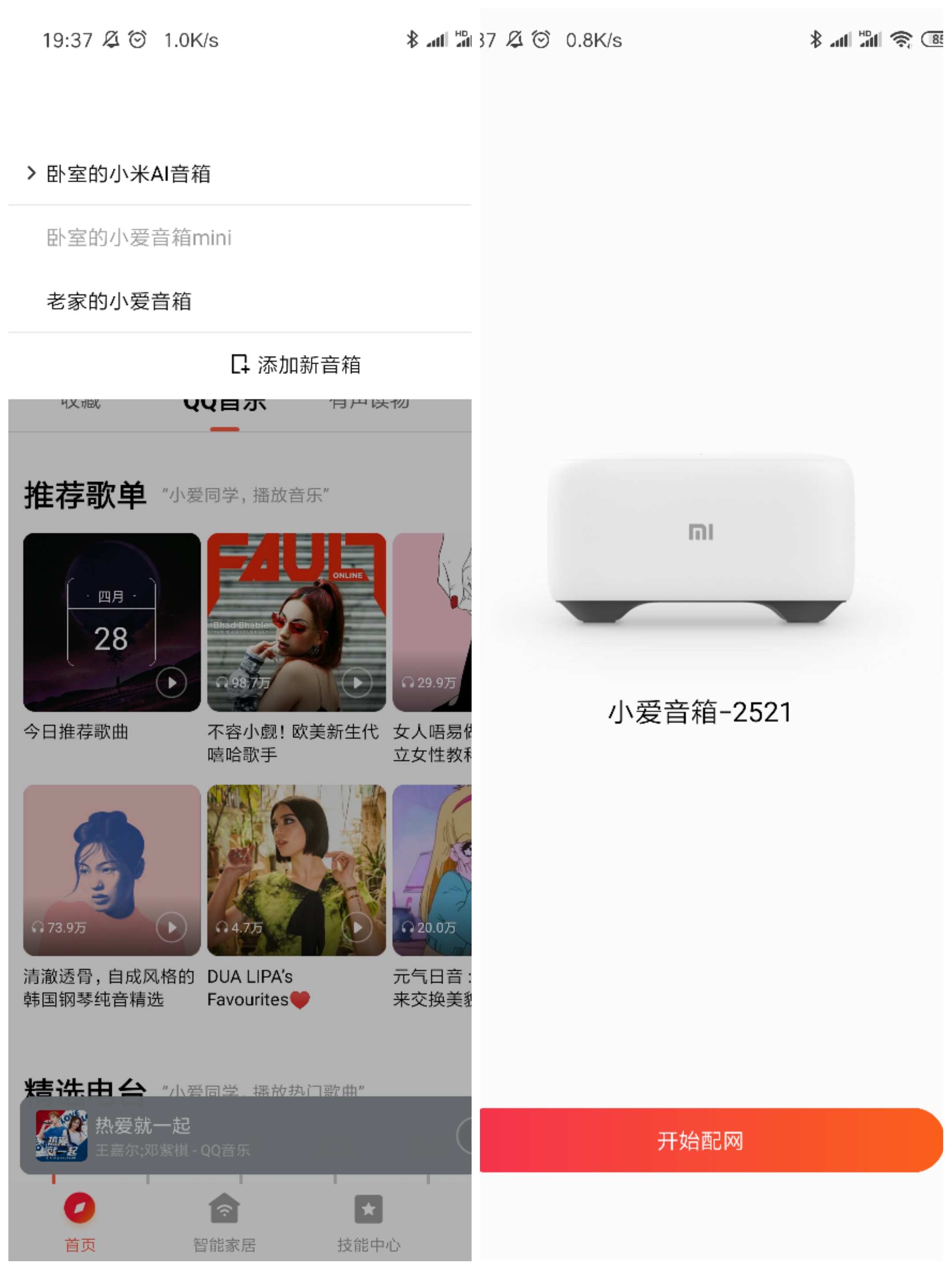Play DUA LIPA's Favourites playlist

[x=357, y=926]
